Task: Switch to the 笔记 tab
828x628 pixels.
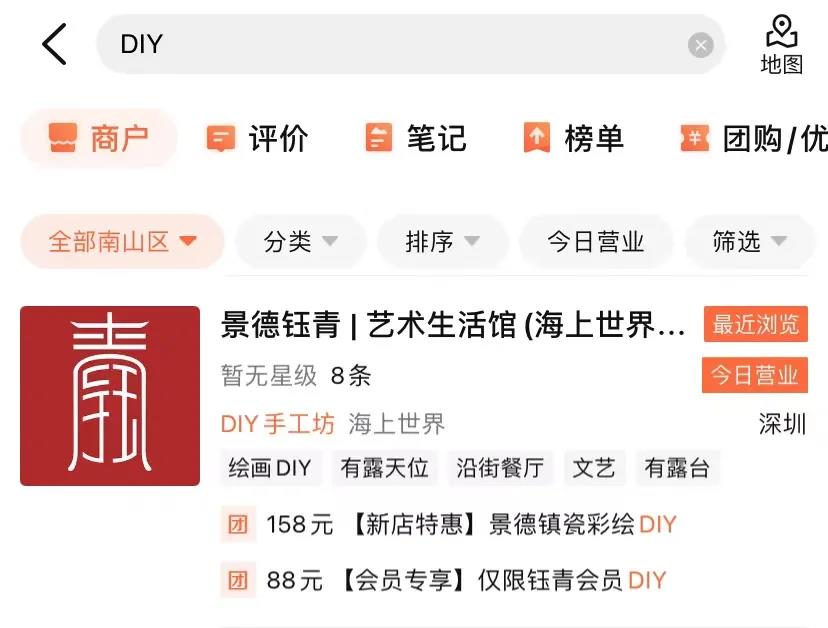Action: point(415,139)
